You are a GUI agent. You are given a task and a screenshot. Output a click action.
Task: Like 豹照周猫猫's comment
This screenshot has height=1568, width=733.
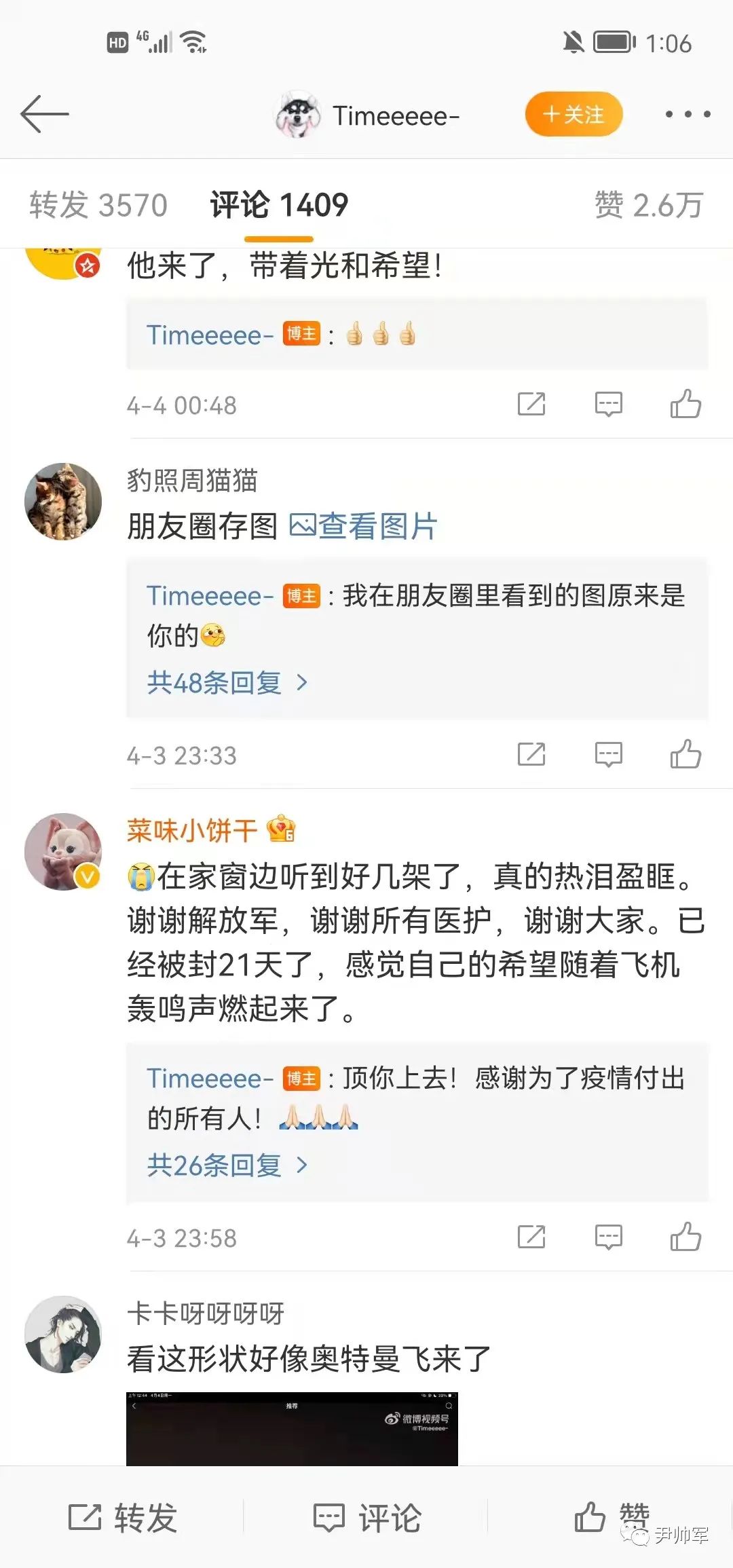tap(685, 754)
